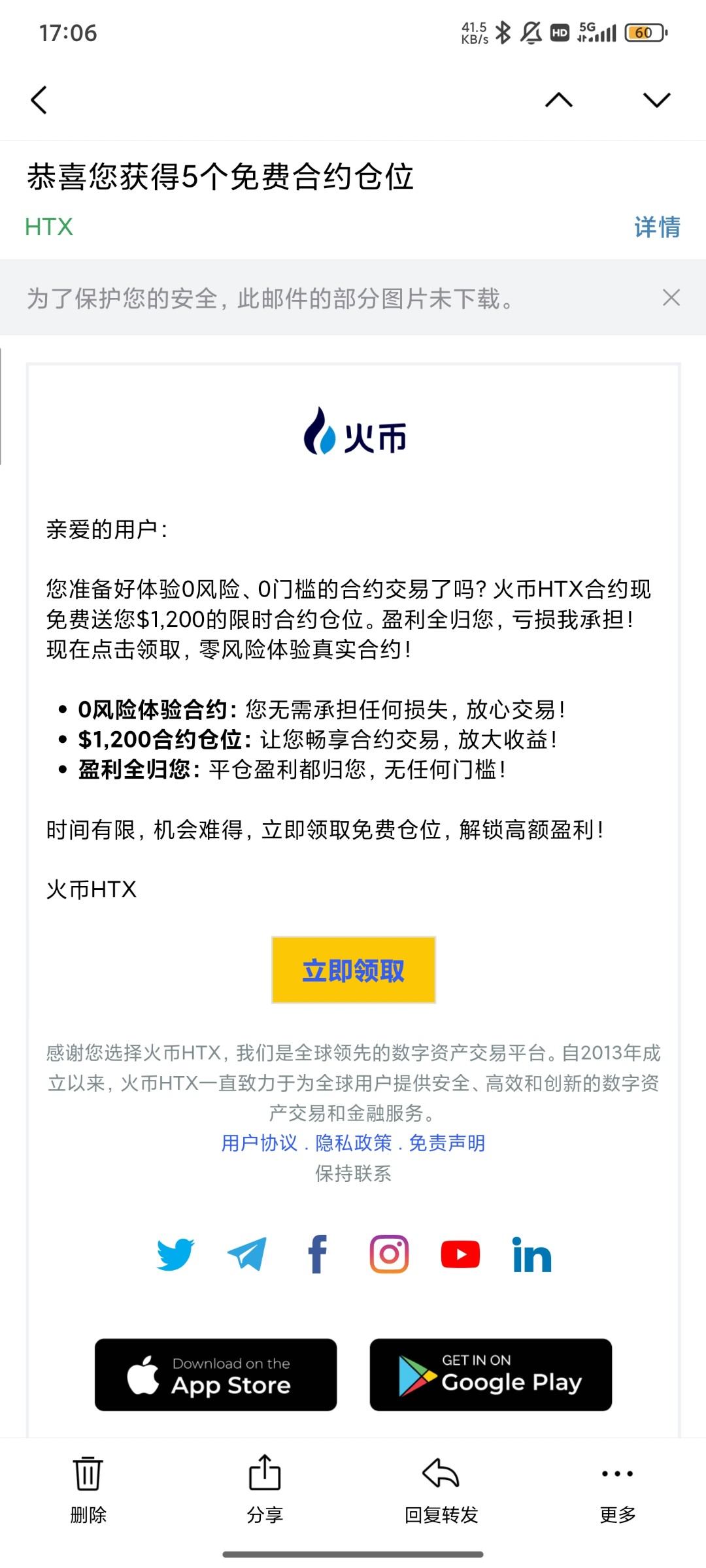Open the LinkedIn icon
Viewport: 706px width, 1568px height.
(x=531, y=1254)
